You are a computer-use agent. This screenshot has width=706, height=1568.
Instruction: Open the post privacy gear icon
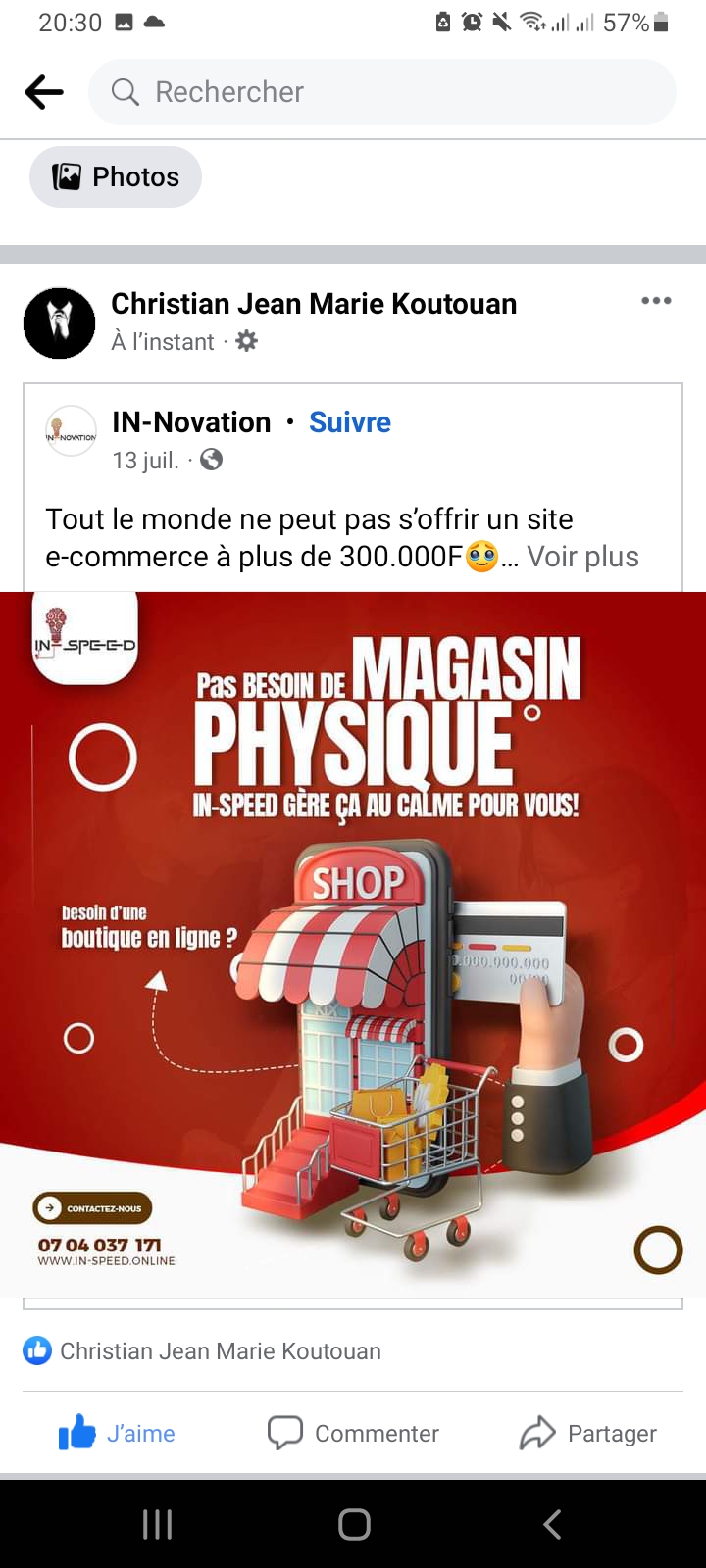tap(247, 341)
